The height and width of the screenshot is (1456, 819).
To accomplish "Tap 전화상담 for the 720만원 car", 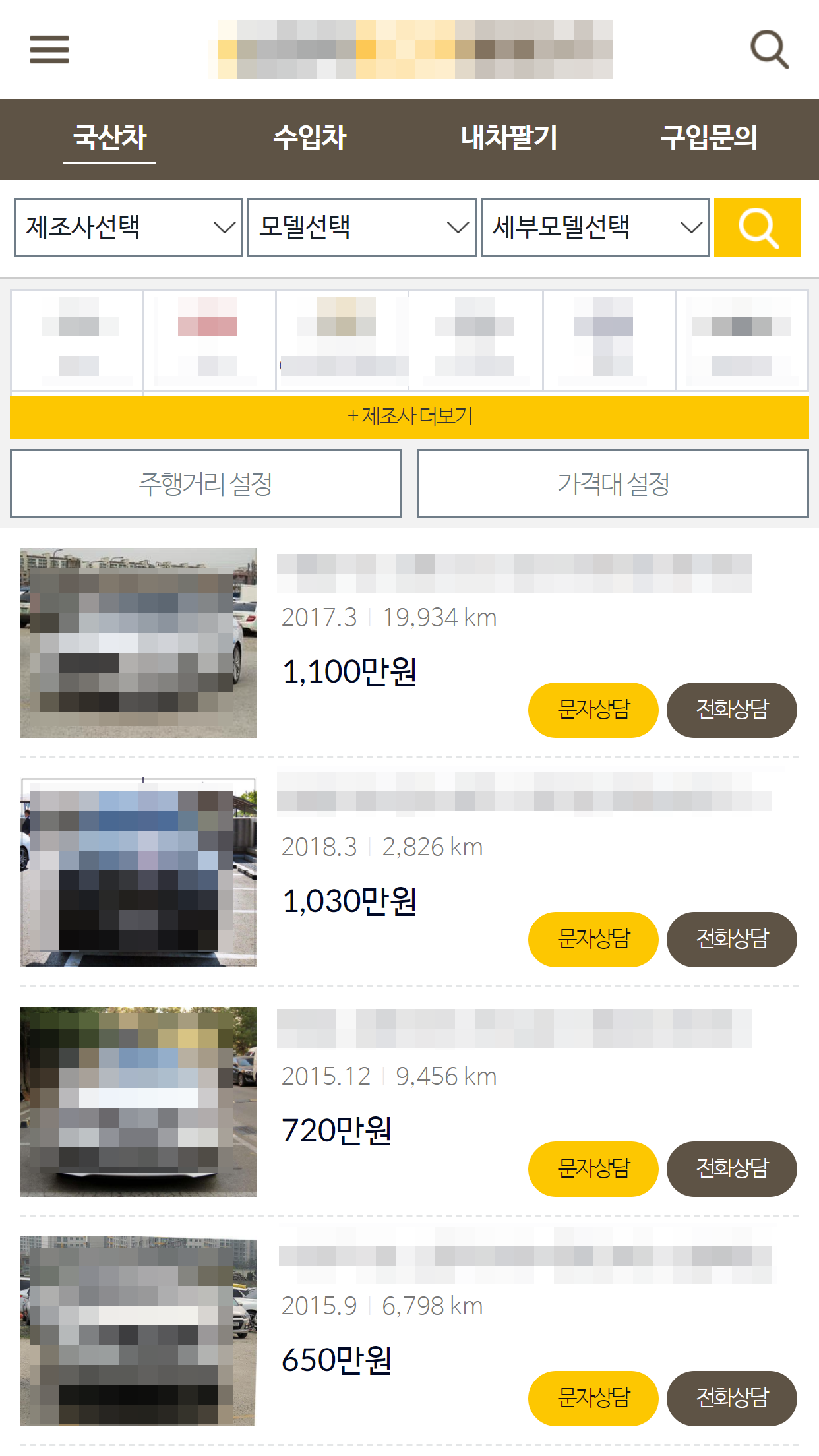I will coord(732,1169).
